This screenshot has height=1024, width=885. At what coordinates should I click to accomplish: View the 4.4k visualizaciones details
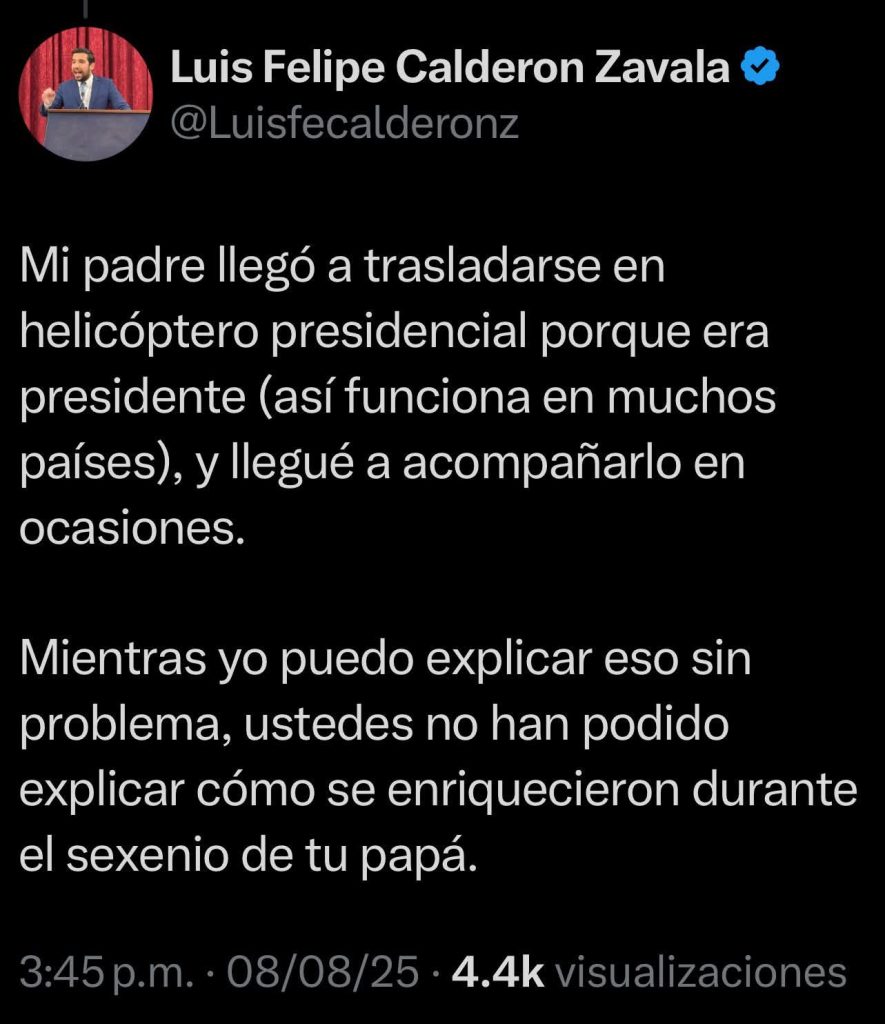(649, 972)
